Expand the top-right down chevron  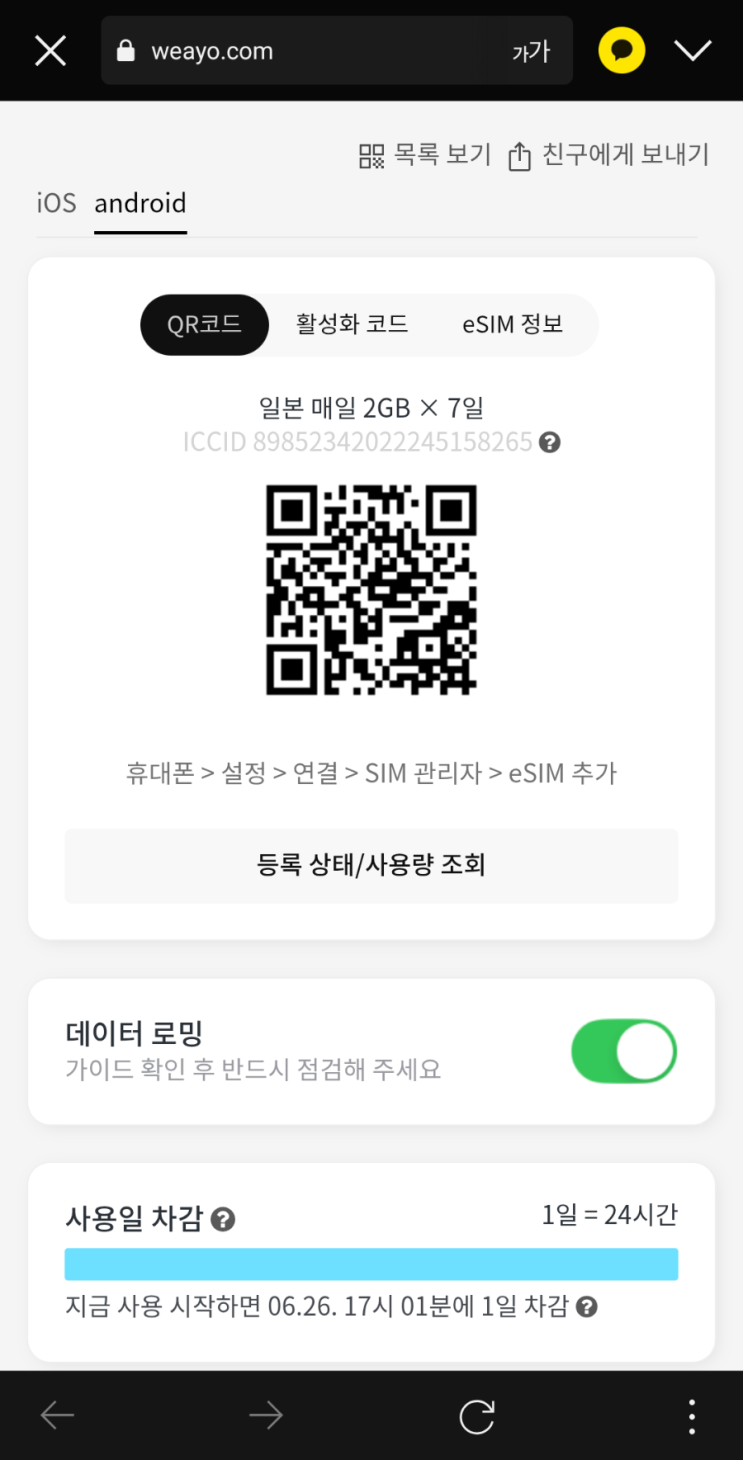[x=693, y=51]
